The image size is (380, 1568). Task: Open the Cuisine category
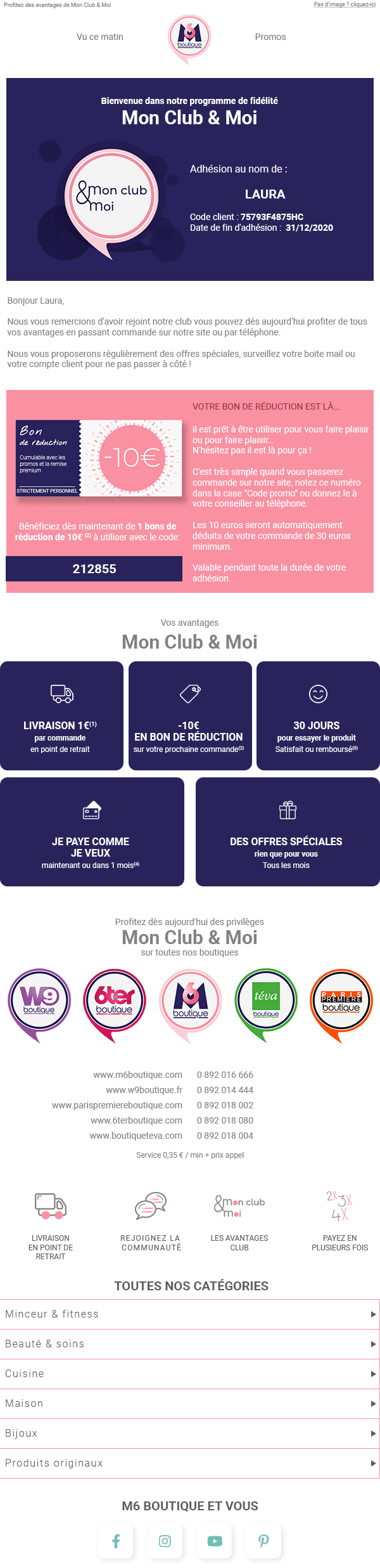(x=189, y=1374)
